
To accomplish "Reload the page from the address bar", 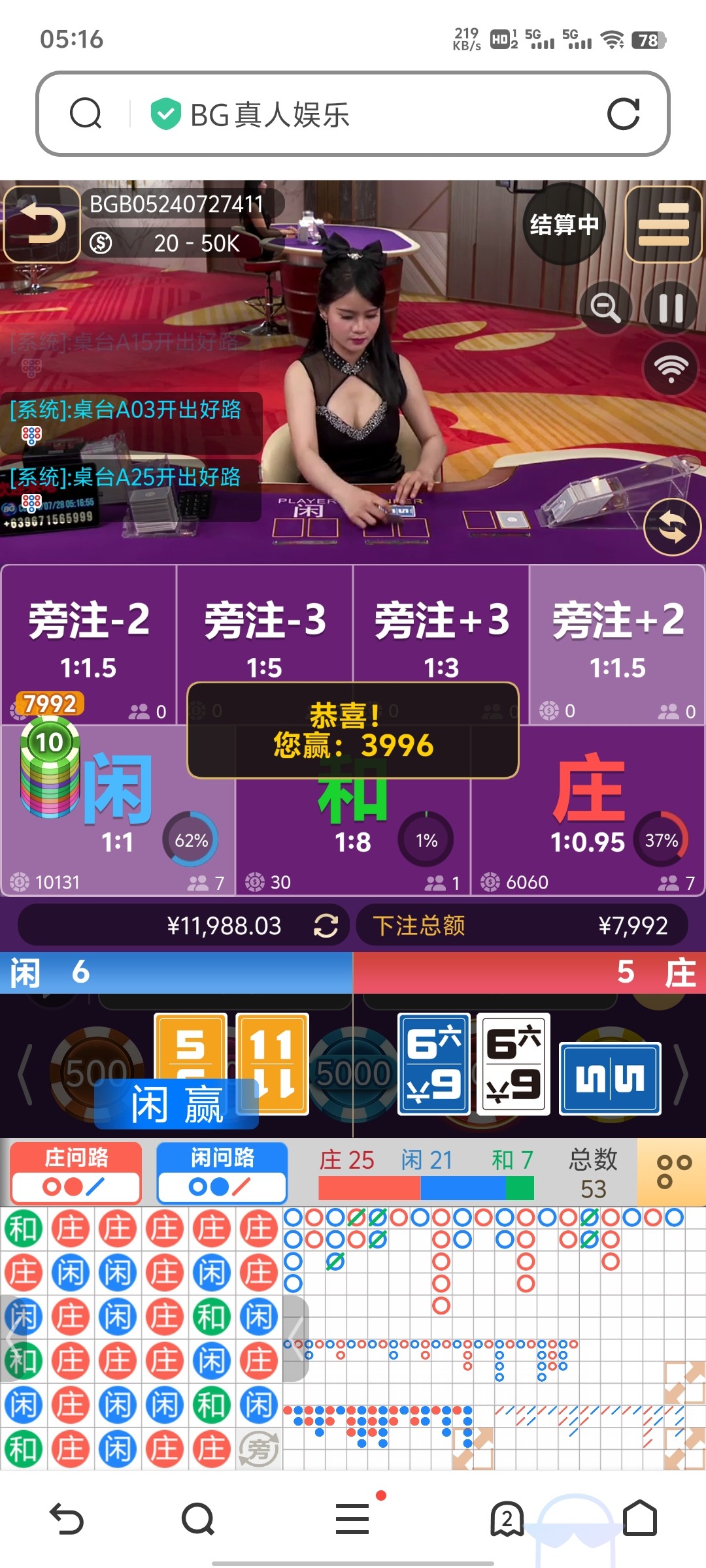I will [623, 114].
